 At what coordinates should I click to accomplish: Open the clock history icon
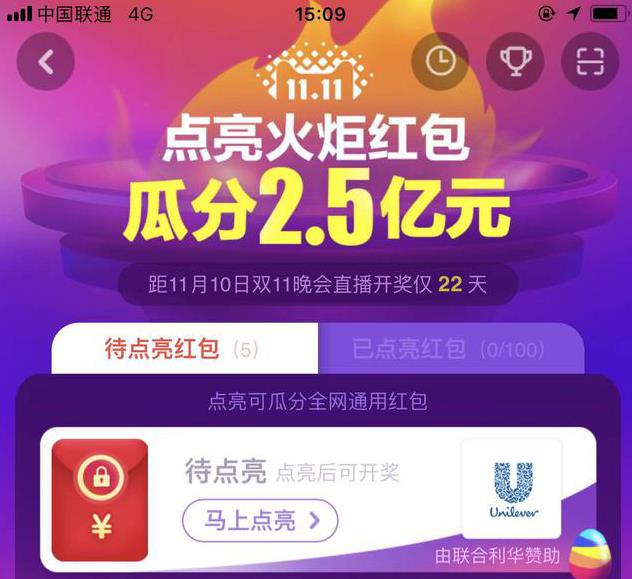(x=440, y=62)
